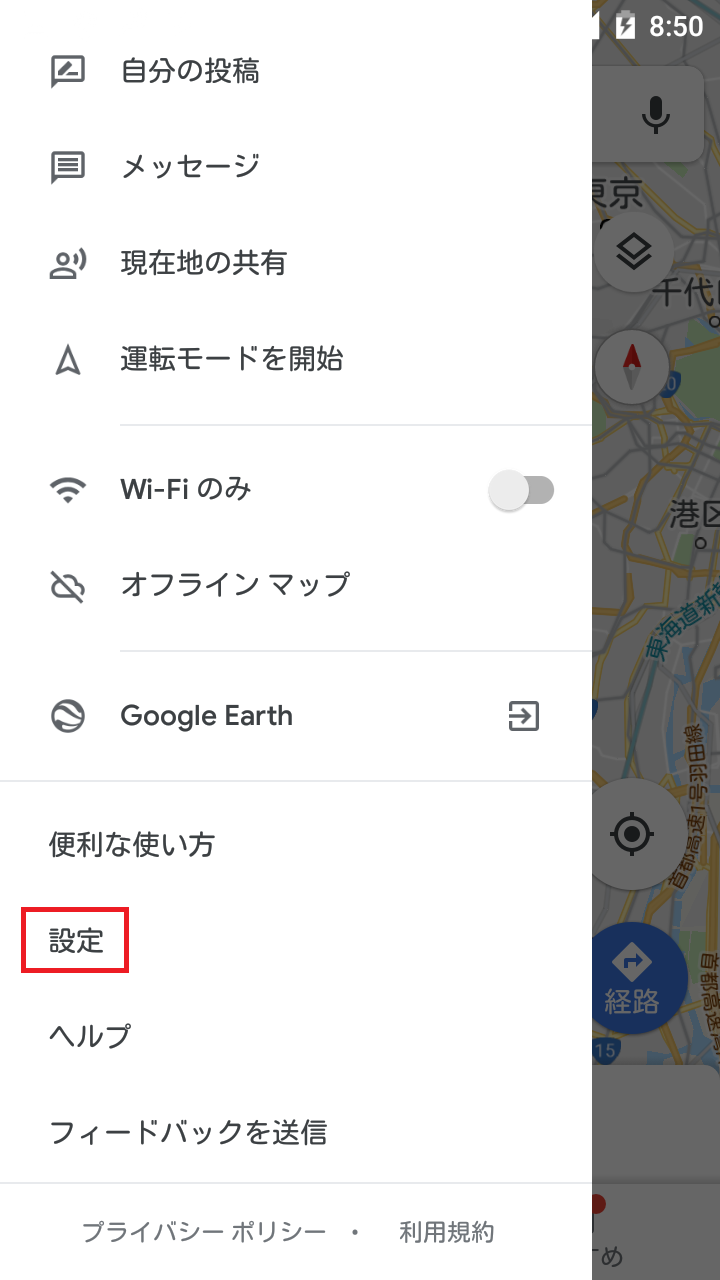Open the map layers icon

(632, 251)
